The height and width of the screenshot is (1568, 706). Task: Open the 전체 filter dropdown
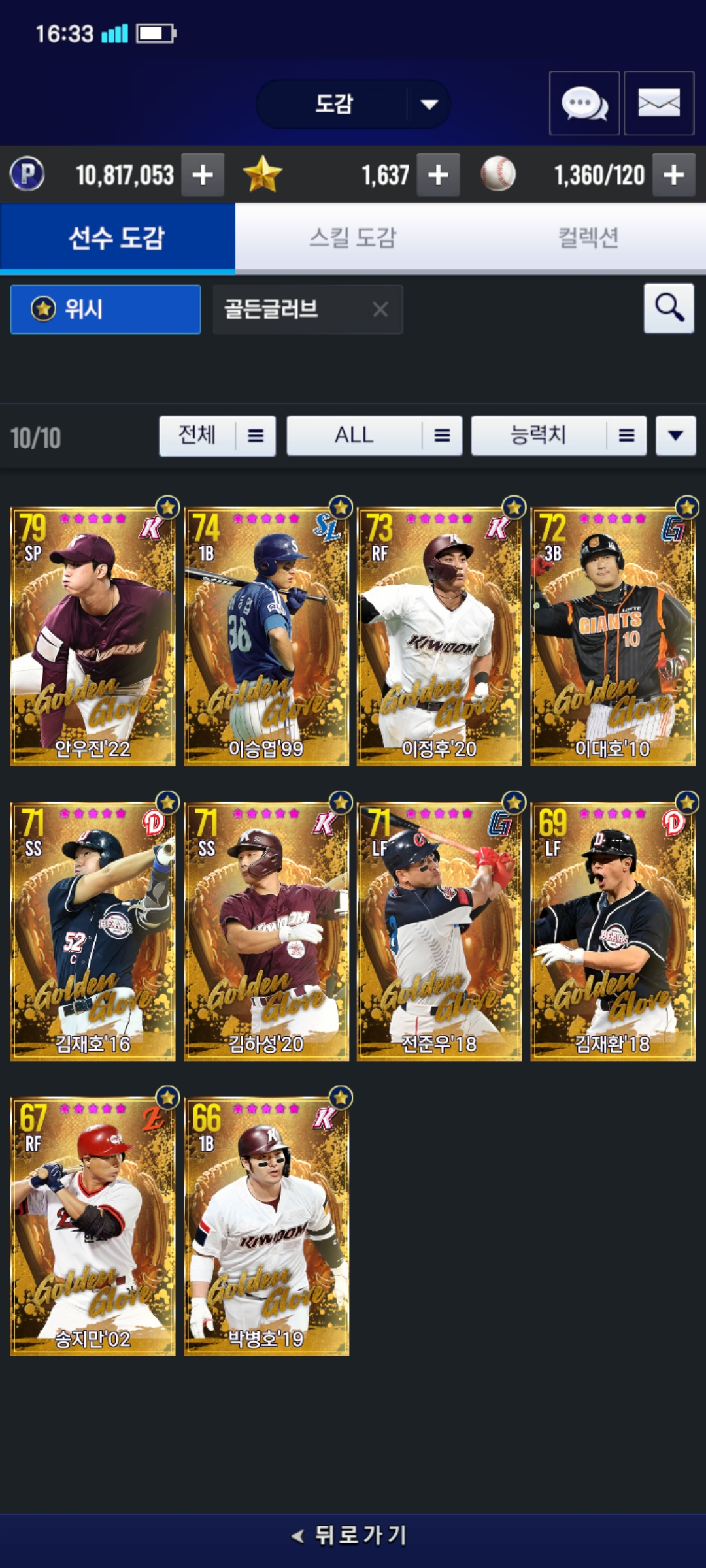click(x=217, y=436)
